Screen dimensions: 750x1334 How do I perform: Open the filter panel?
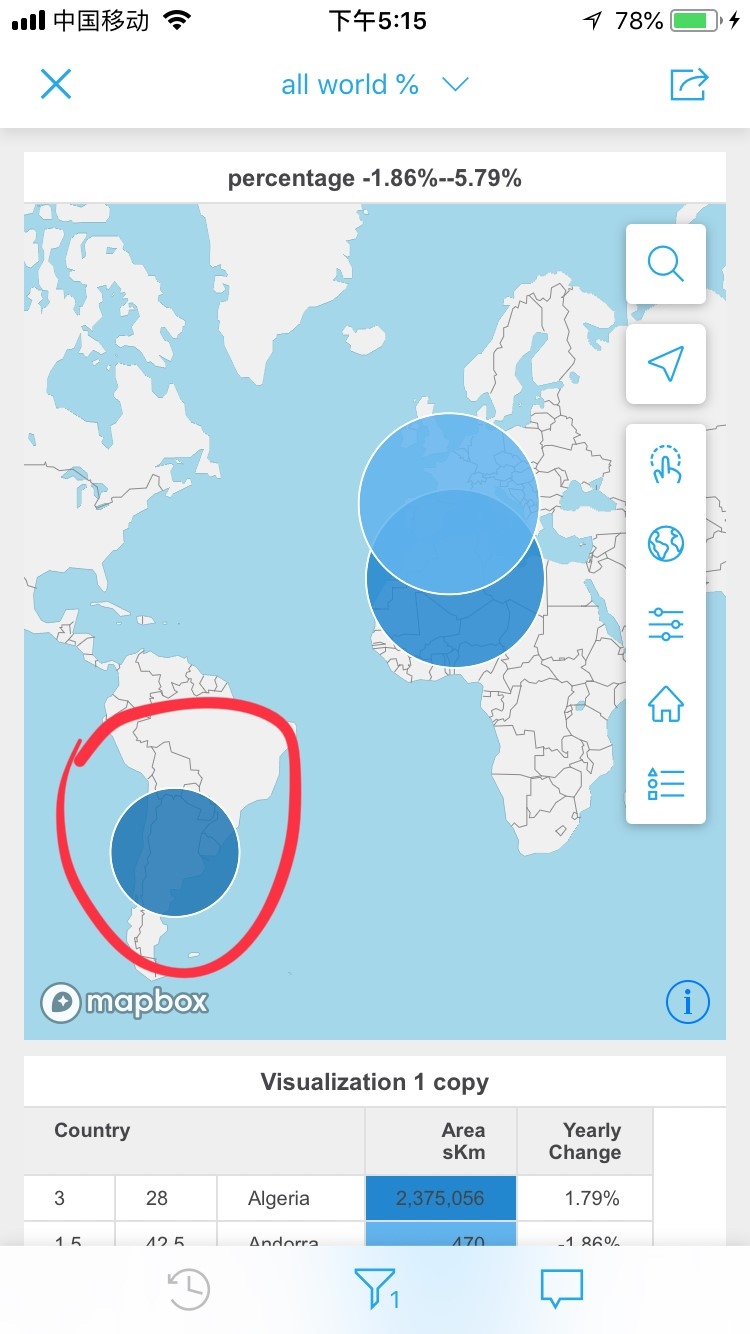(376, 1289)
